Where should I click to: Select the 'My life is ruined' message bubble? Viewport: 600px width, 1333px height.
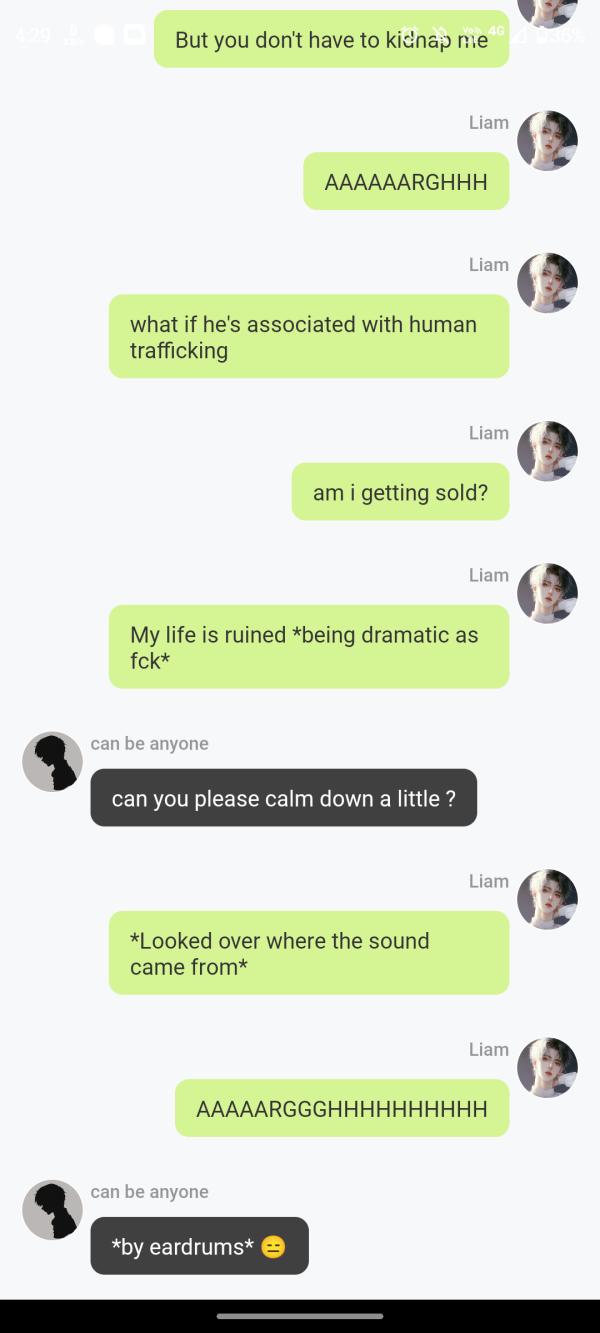308,647
